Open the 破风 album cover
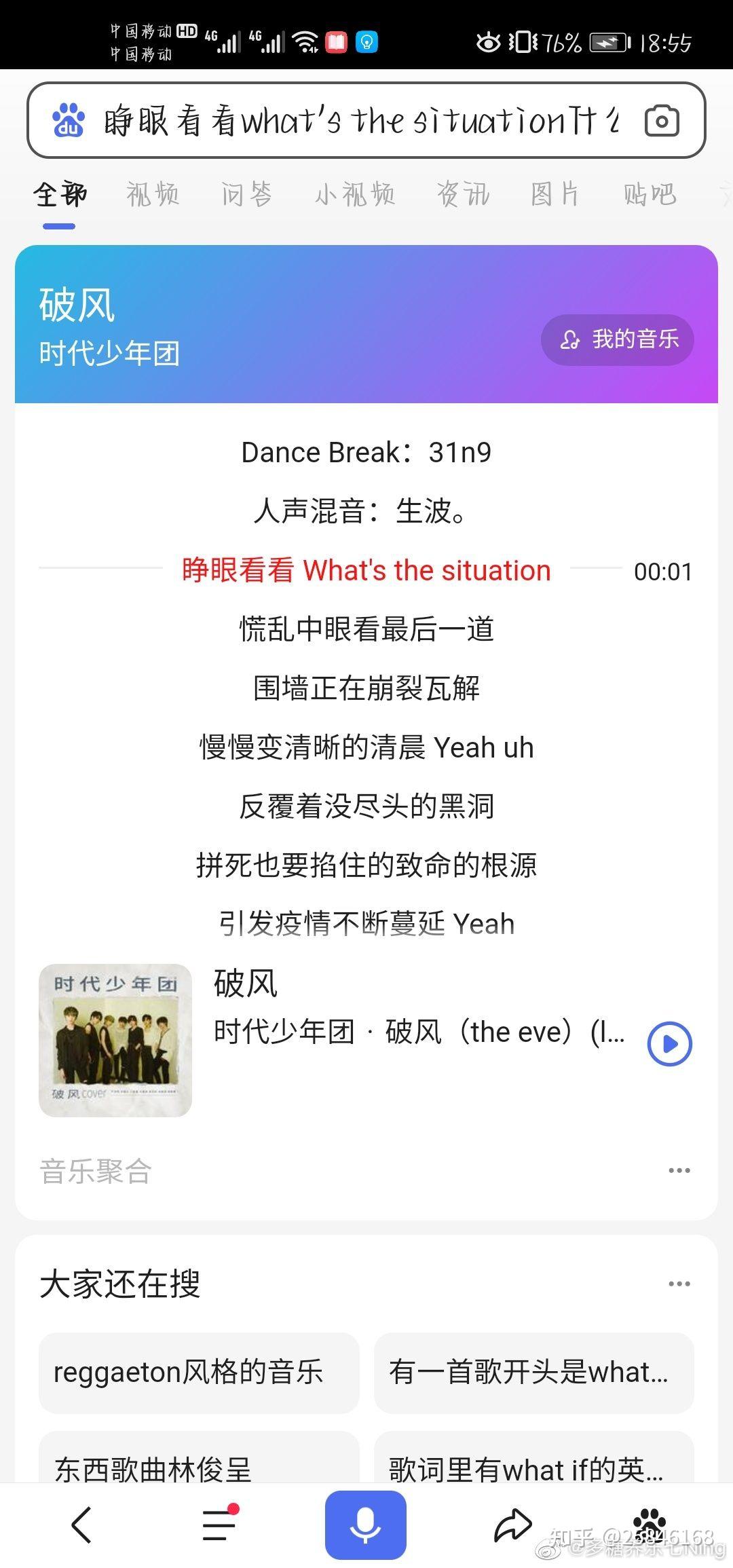 (x=115, y=1040)
